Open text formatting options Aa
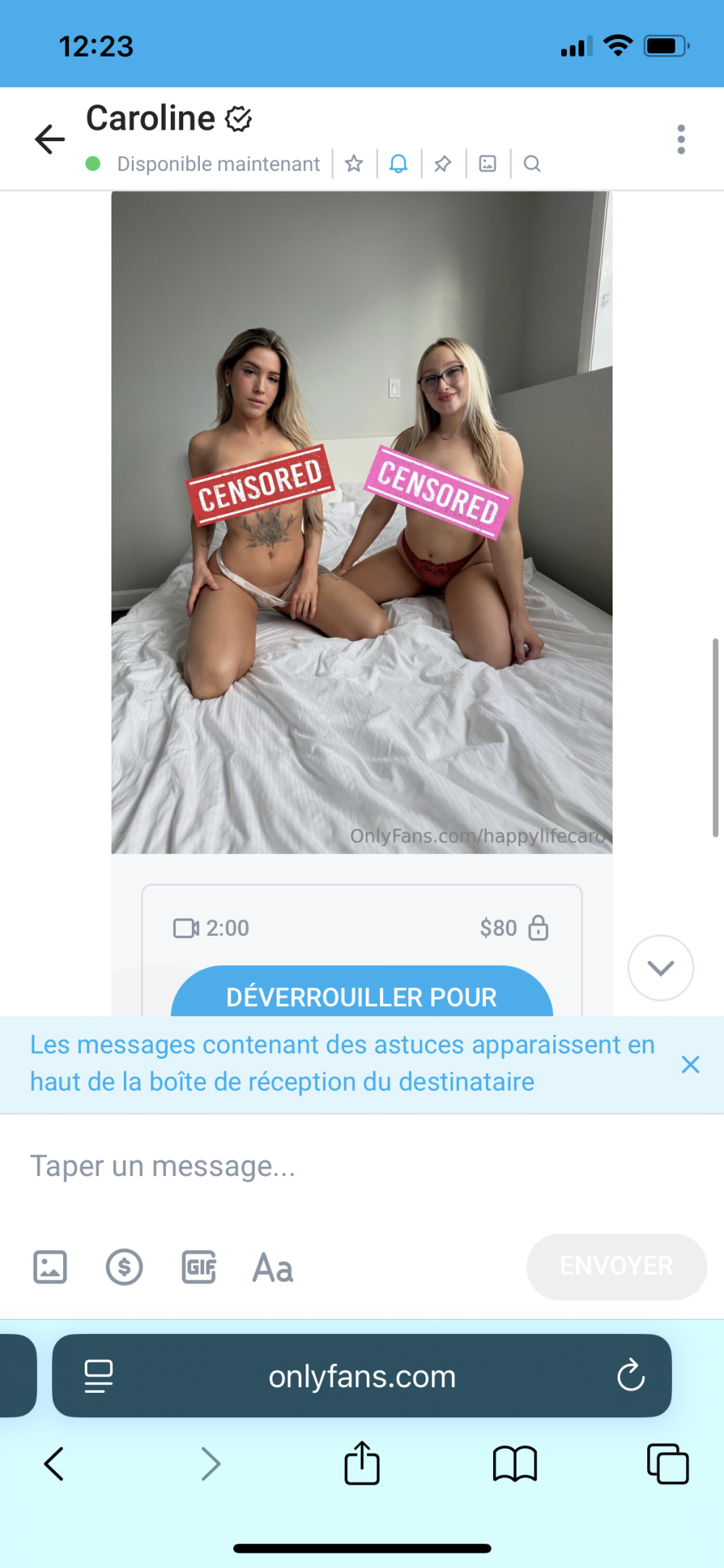This screenshot has height=1568, width=724. coord(273,1267)
